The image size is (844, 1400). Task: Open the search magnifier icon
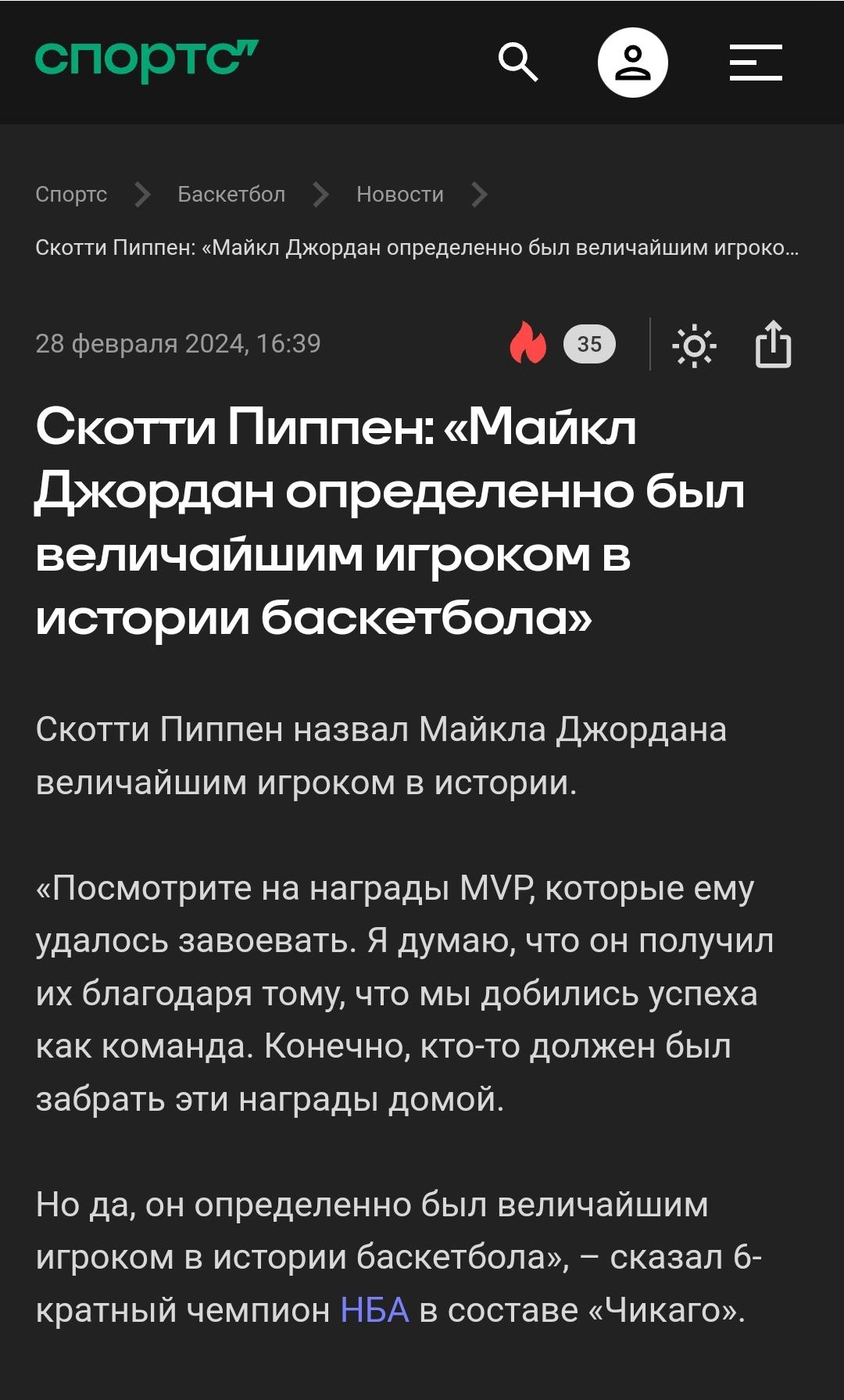(x=518, y=63)
